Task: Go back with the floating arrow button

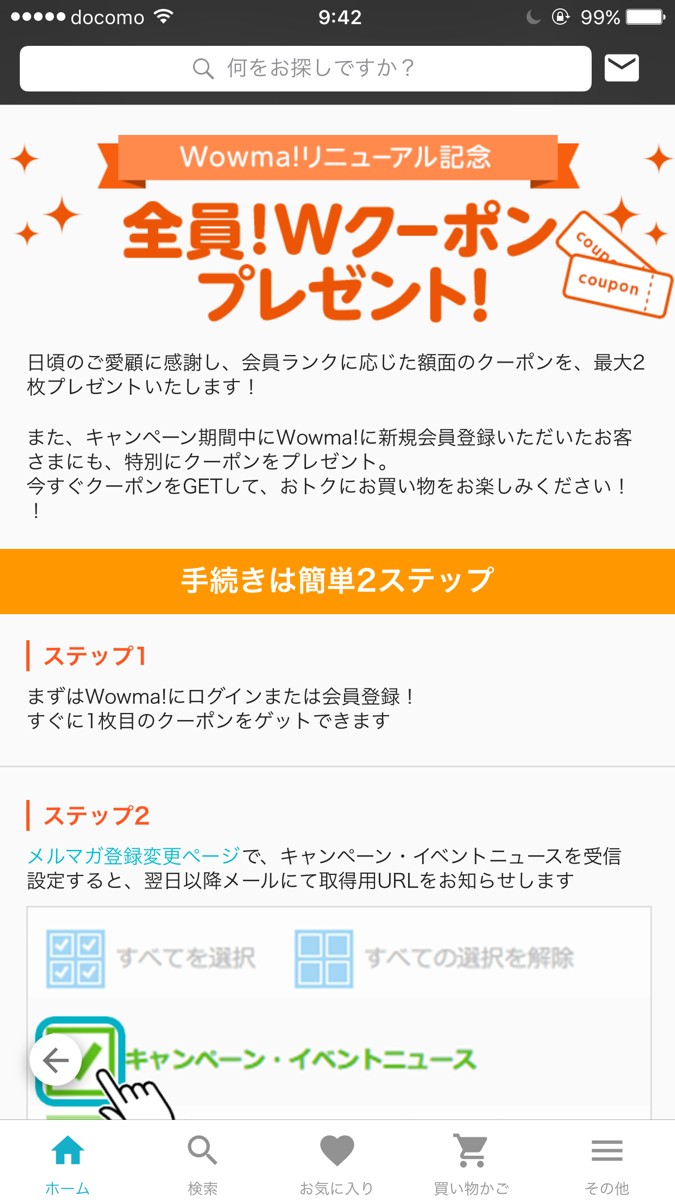Action: click(x=56, y=1061)
